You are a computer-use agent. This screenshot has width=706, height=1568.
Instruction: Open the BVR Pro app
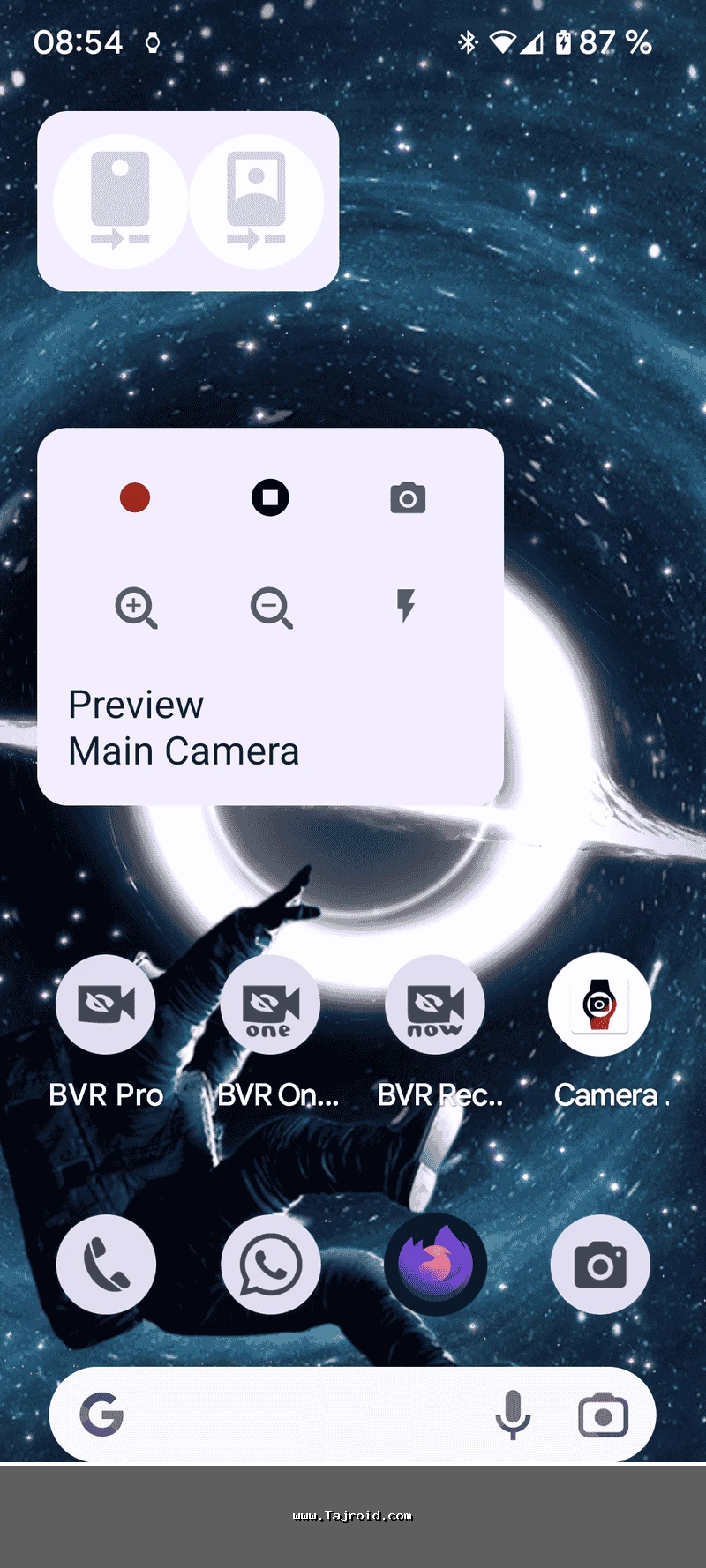coord(106,1004)
